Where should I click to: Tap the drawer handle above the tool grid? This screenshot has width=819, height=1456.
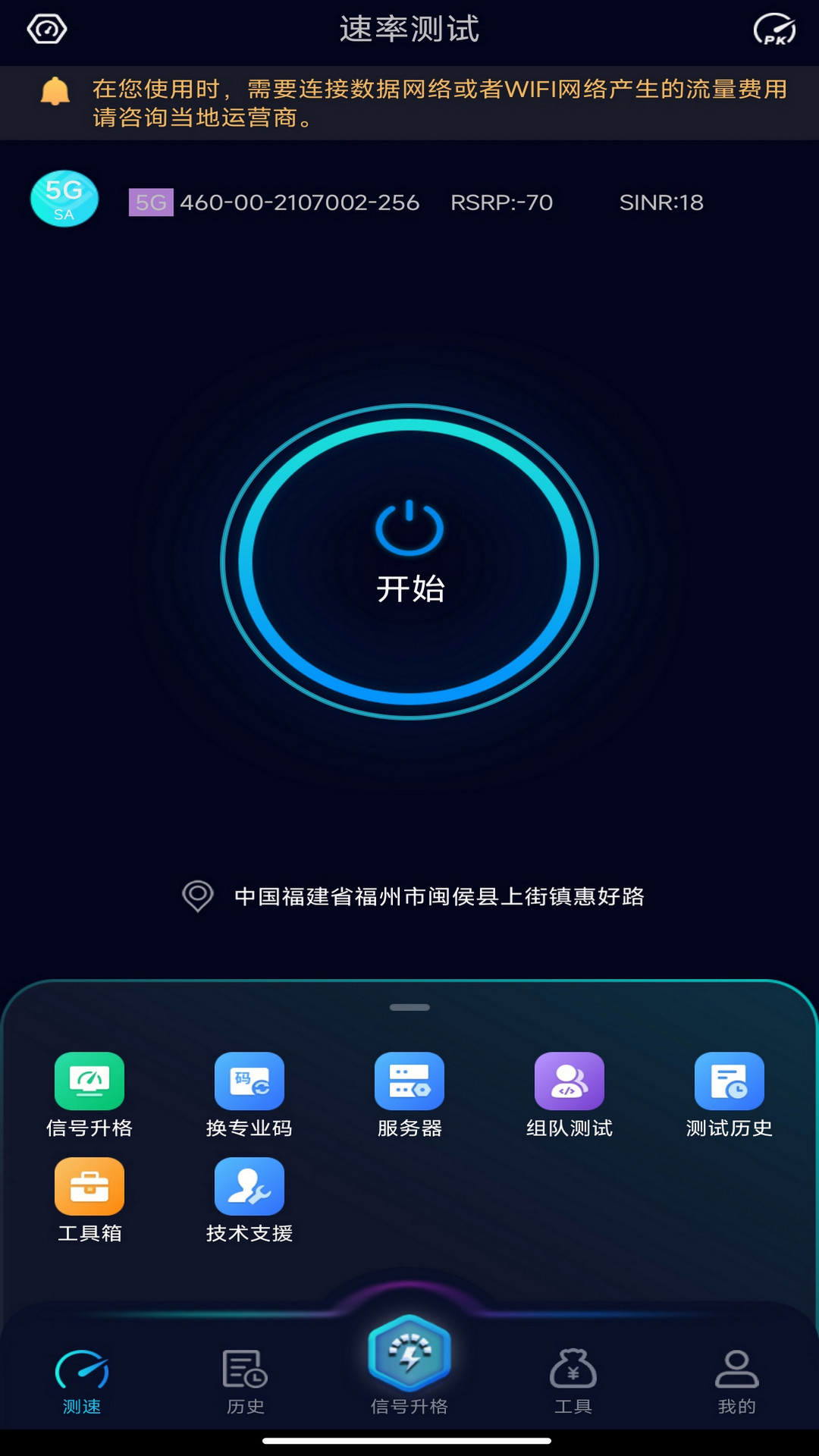pyautogui.click(x=409, y=1009)
